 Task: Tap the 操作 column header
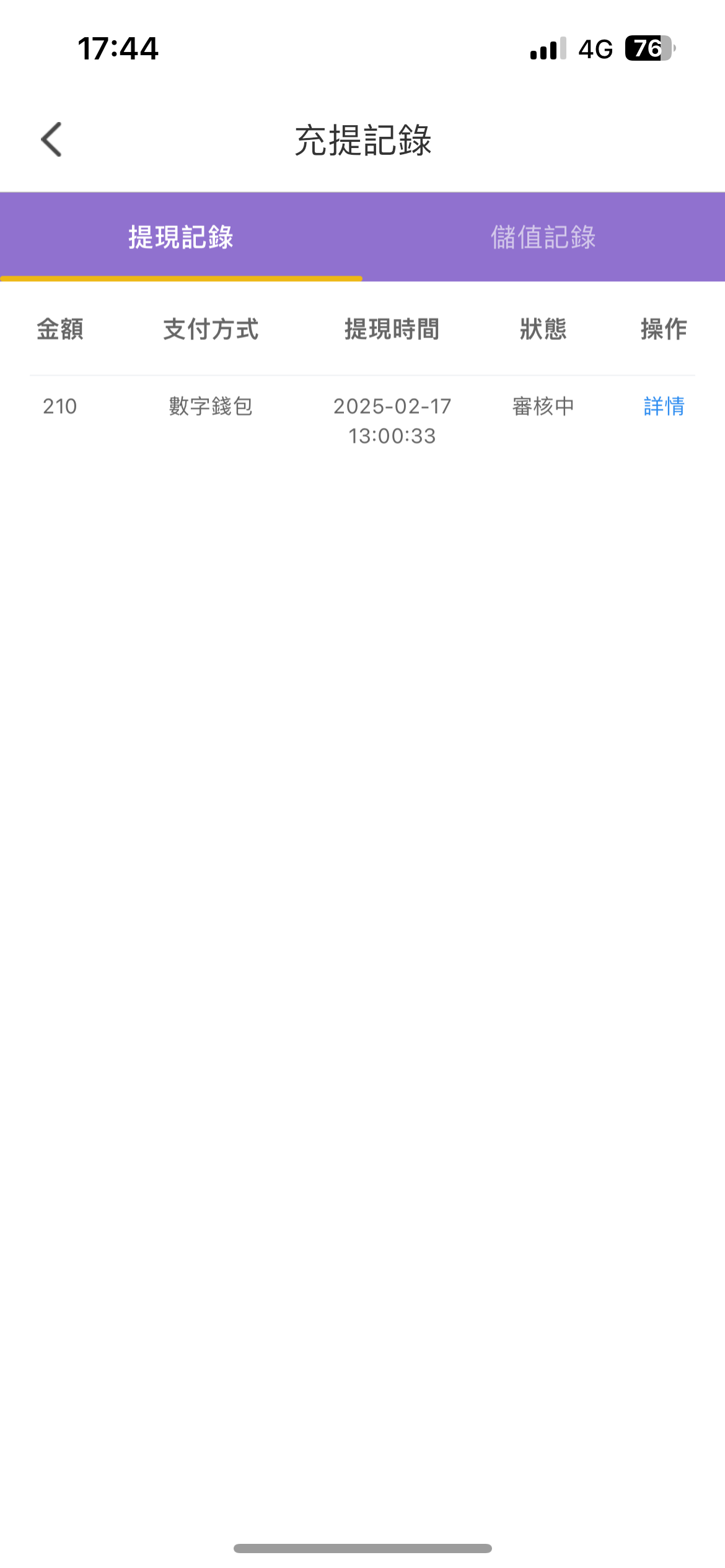coord(663,330)
